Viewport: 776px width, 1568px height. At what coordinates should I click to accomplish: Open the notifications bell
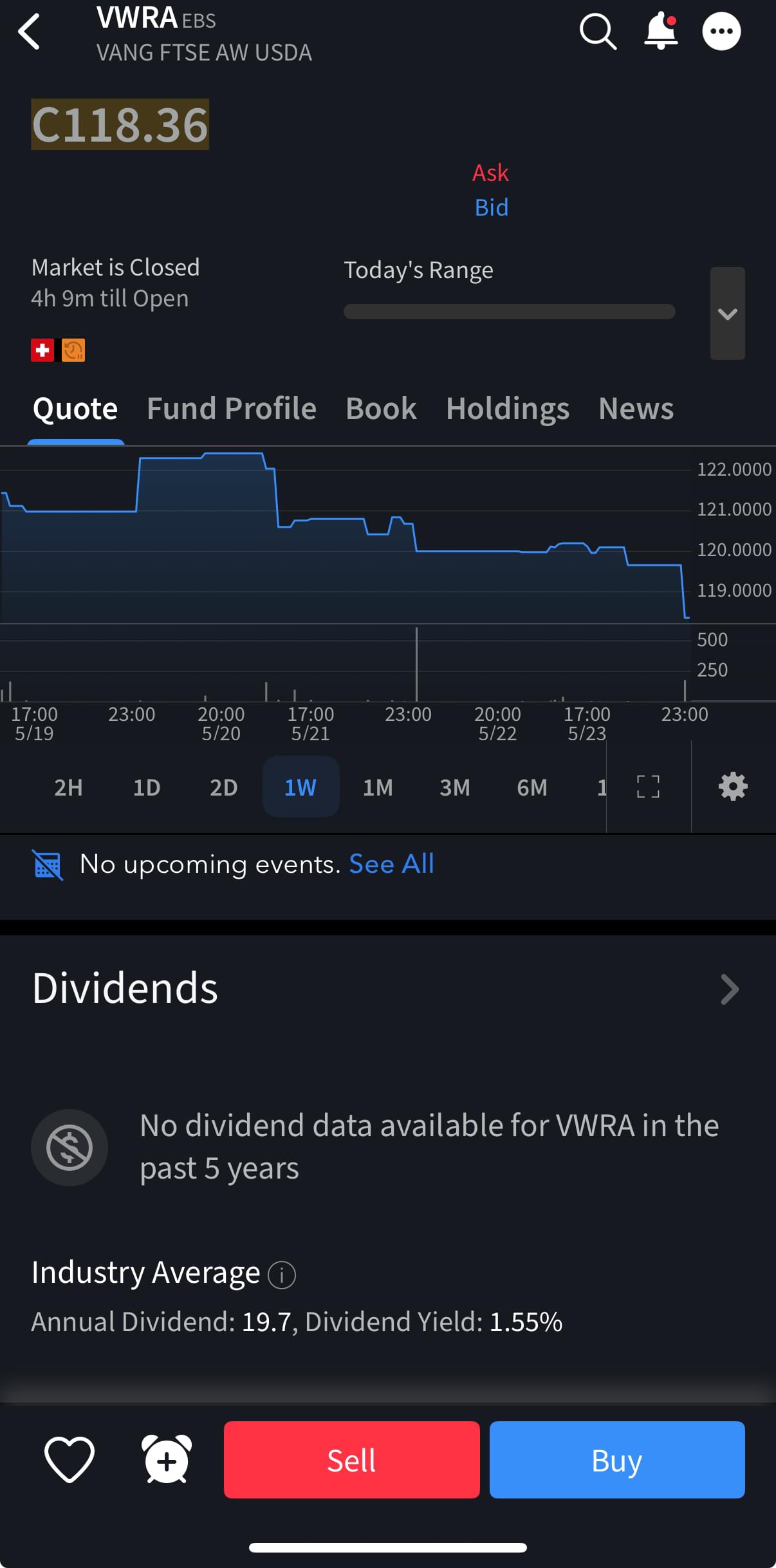(x=661, y=32)
